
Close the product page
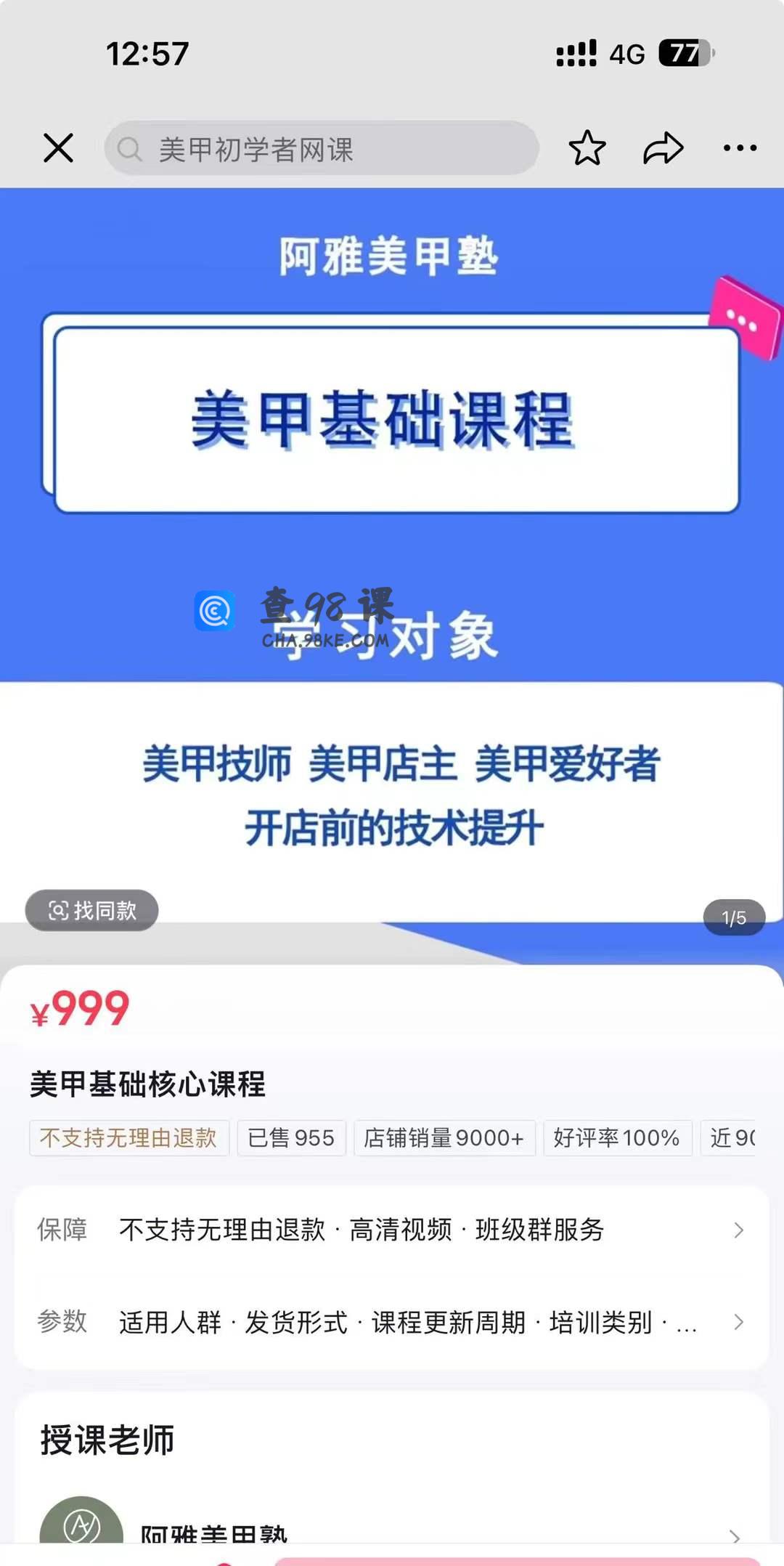[x=58, y=148]
